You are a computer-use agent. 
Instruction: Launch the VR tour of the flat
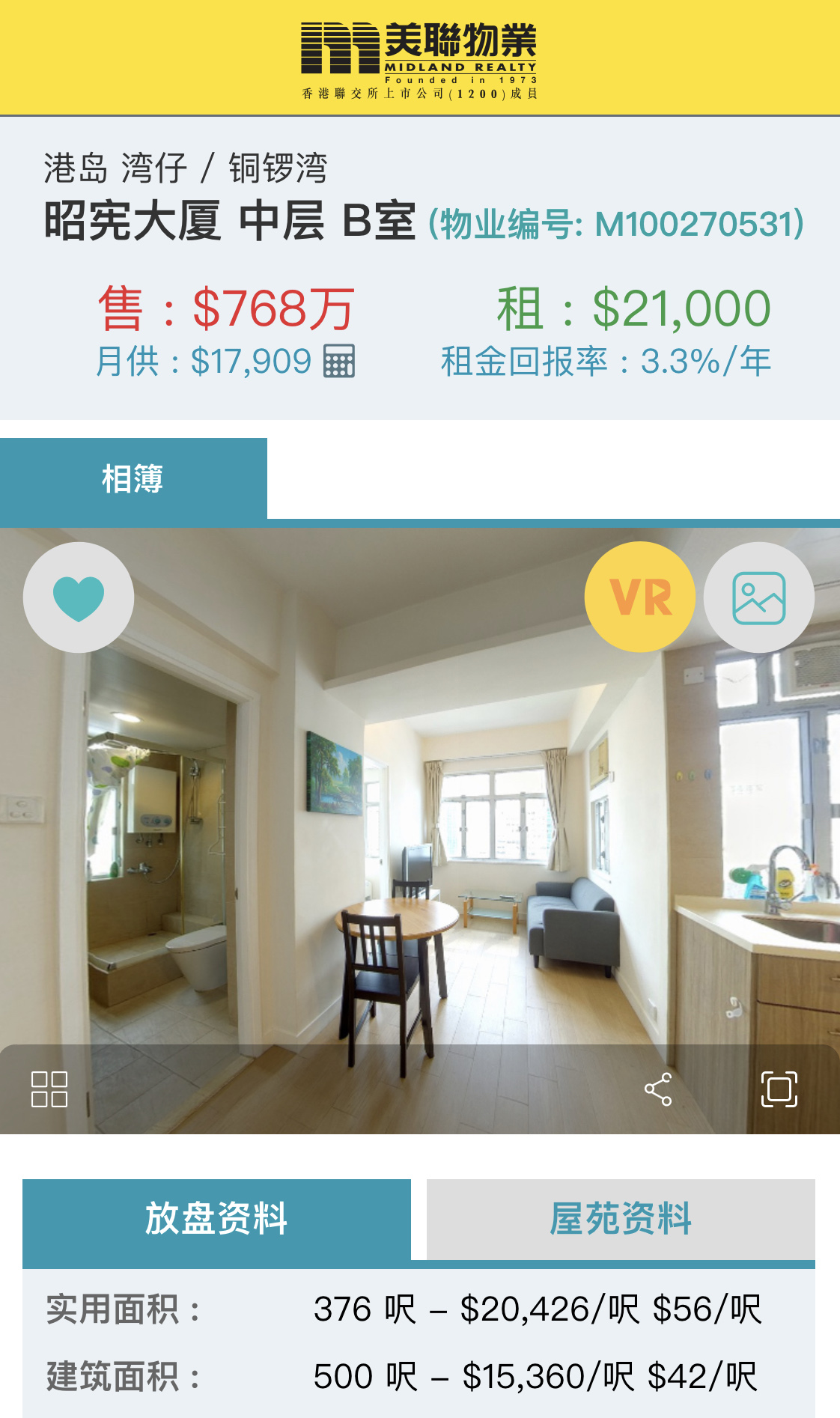coord(640,597)
